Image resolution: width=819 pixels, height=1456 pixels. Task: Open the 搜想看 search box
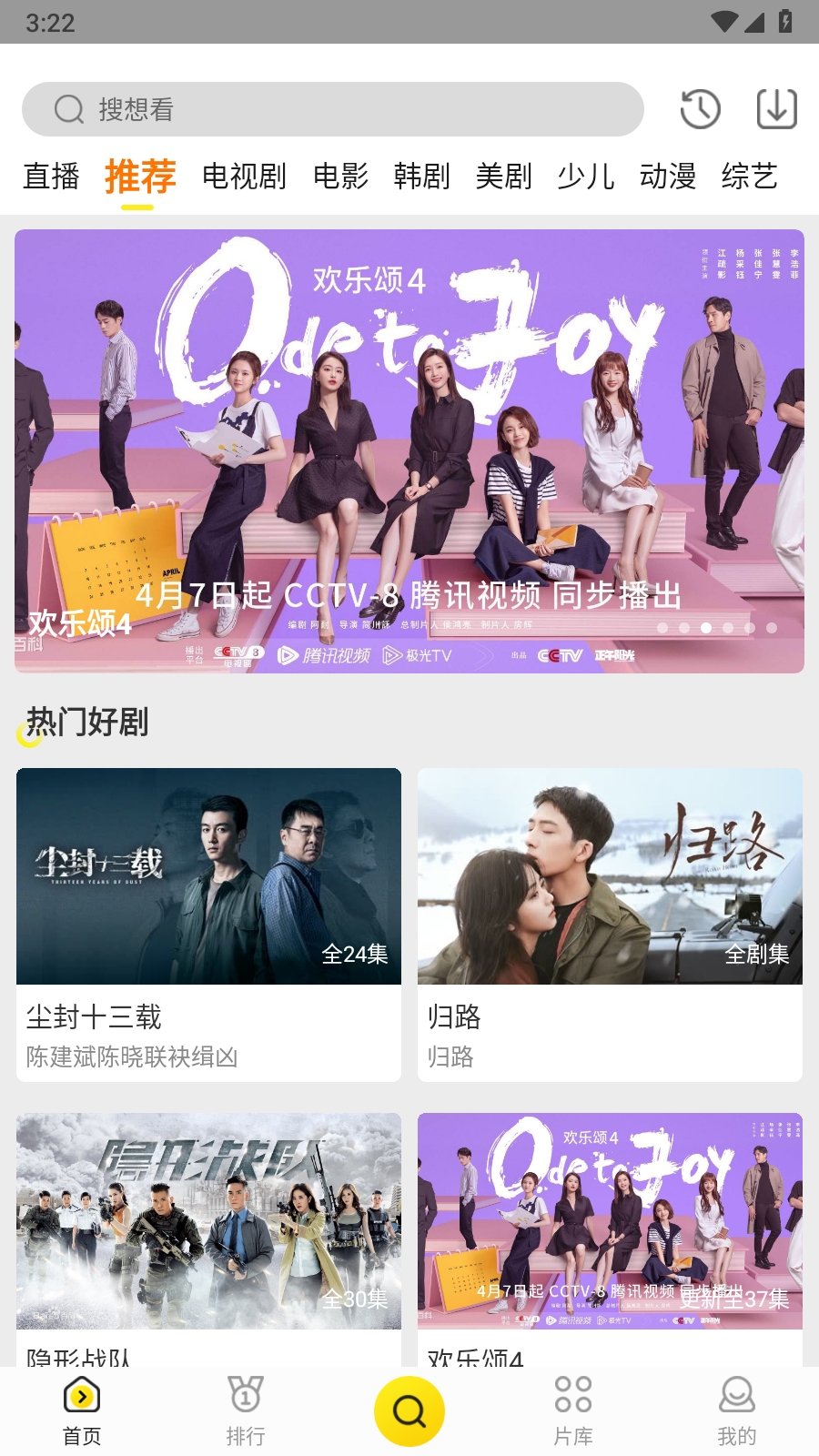(332, 109)
